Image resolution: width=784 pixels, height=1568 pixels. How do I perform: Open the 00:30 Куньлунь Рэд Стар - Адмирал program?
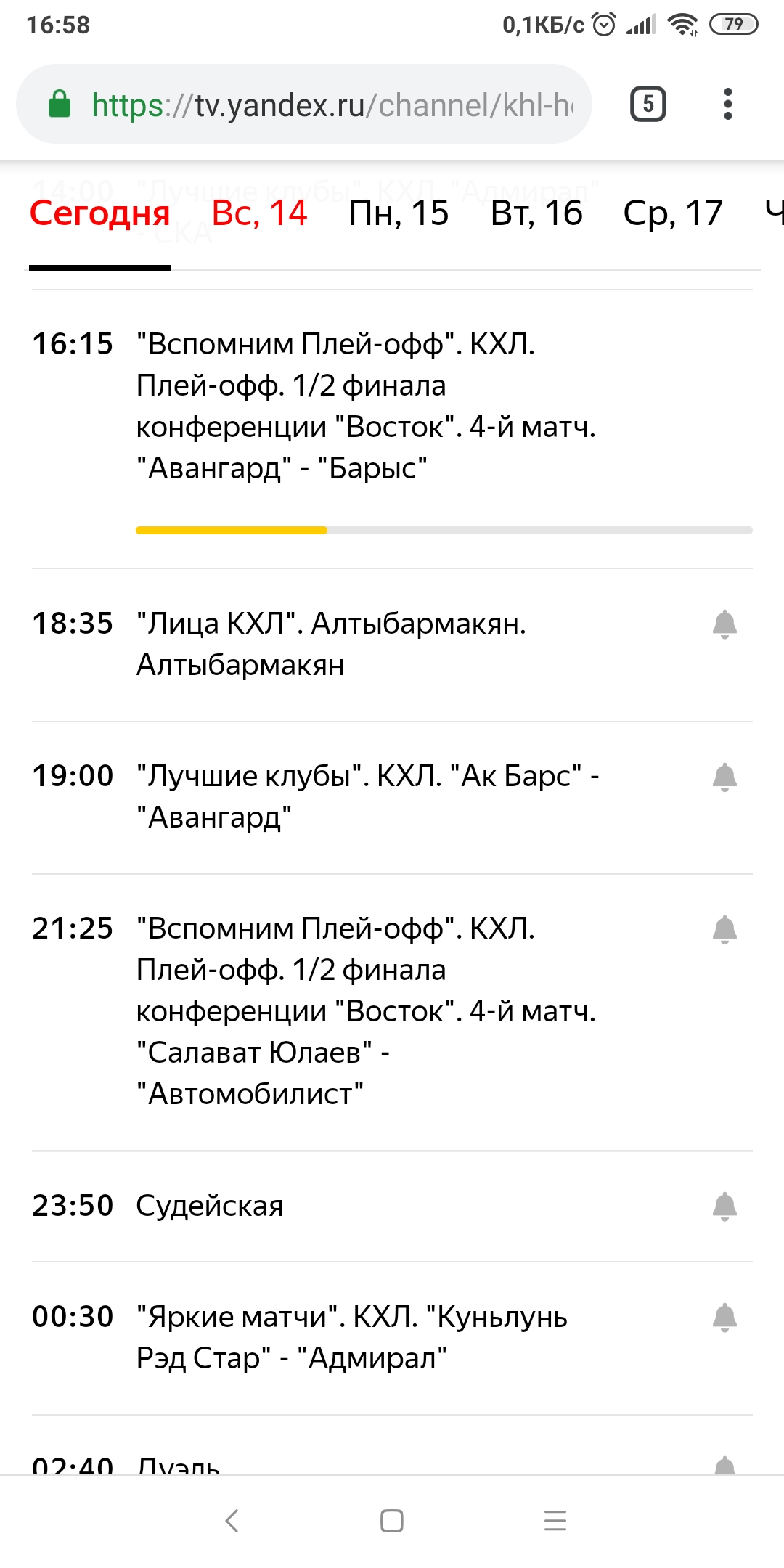(353, 1337)
